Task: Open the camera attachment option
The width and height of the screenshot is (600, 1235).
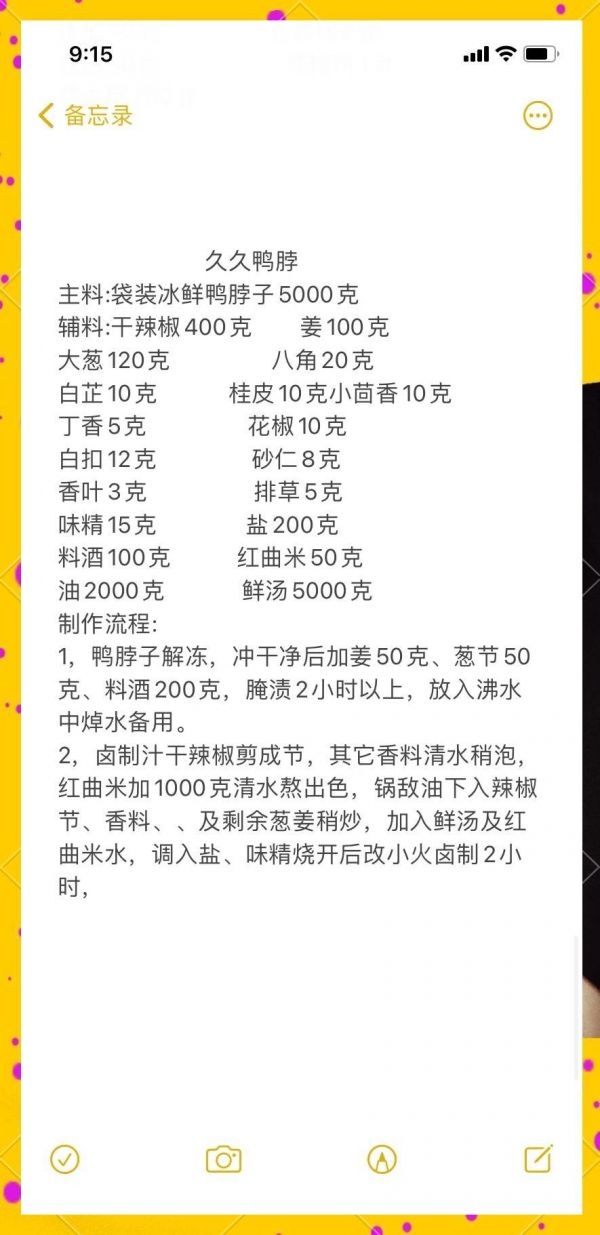Action: [224, 1159]
